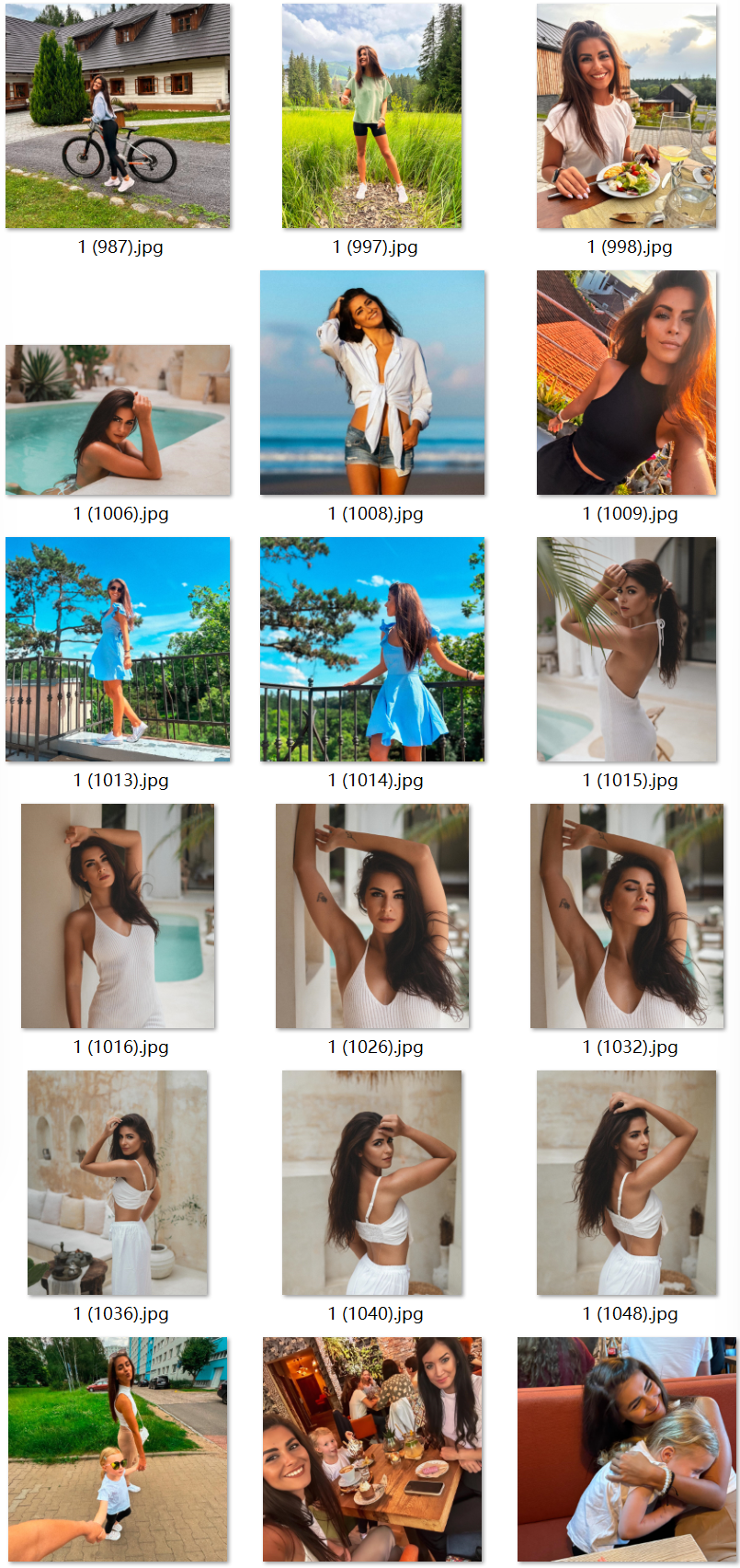
Task: Open thumbnail 1 (1016).jpg
Action: (118, 916)
